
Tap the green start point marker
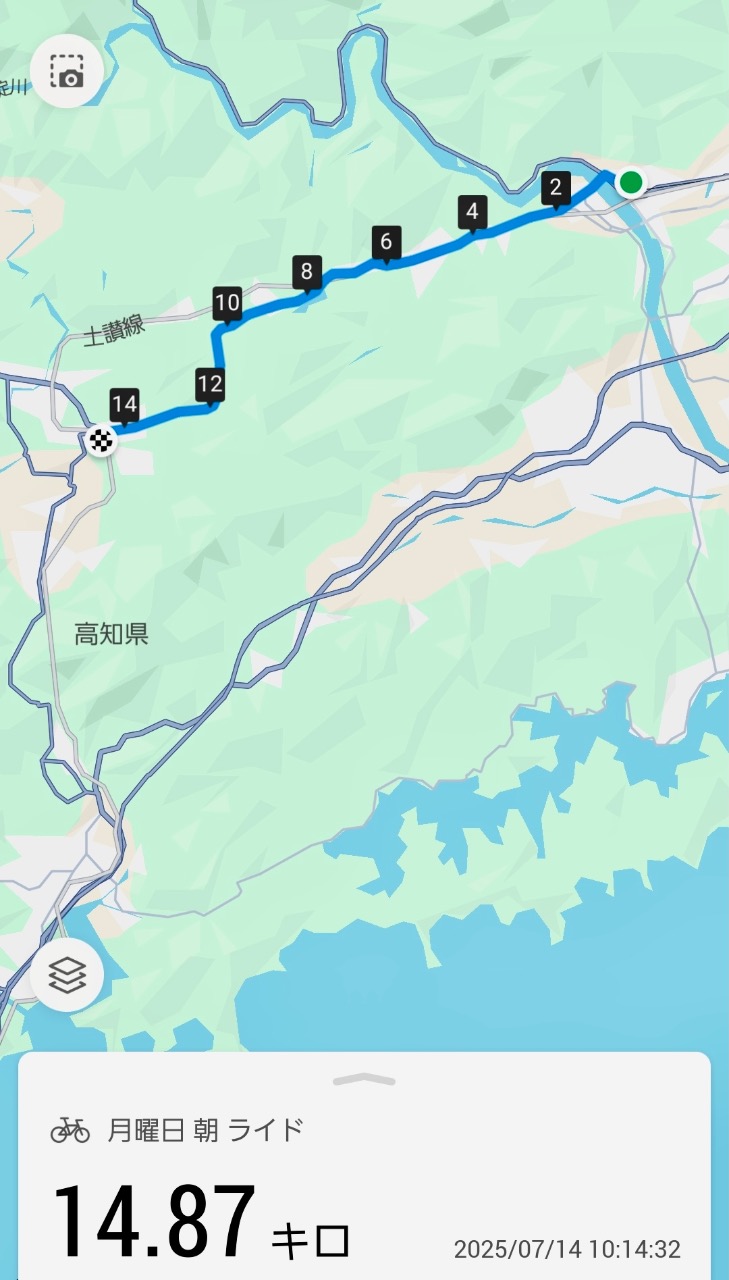tap(630, 182)
